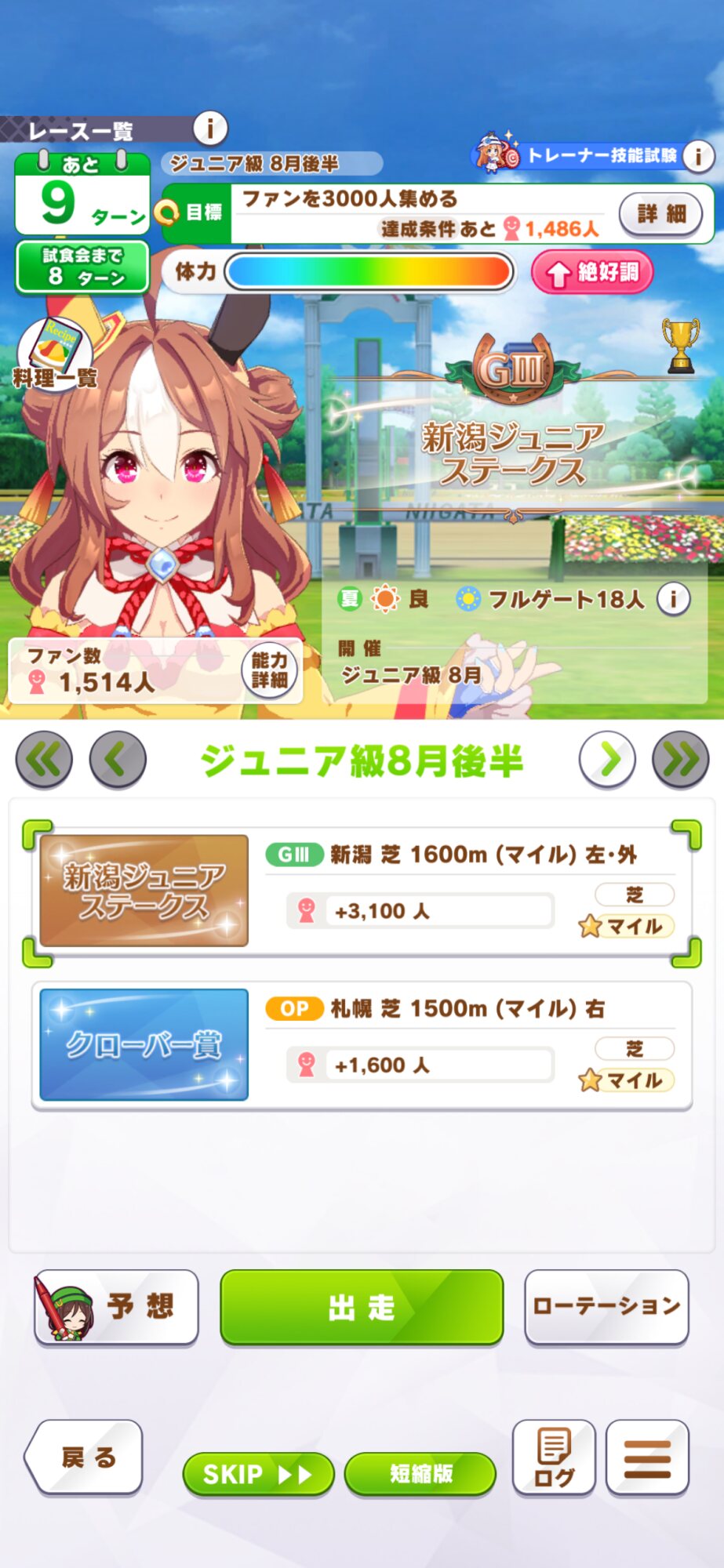
Task: Open the 料理一覧 recipe list
Action: pos(55,354)
